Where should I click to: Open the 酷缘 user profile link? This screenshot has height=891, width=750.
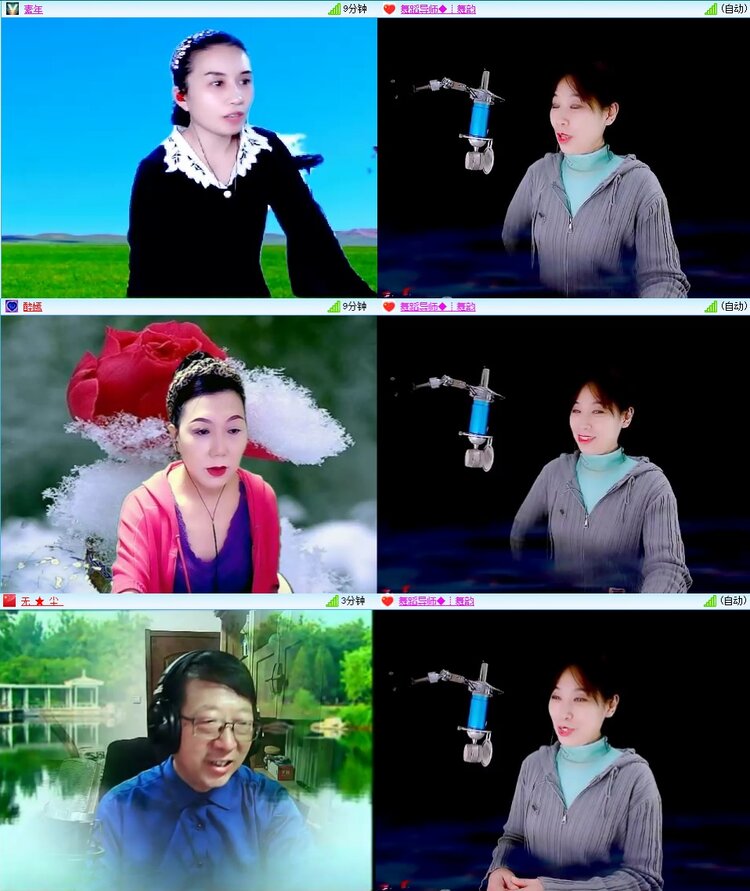(x=33, y=306)
